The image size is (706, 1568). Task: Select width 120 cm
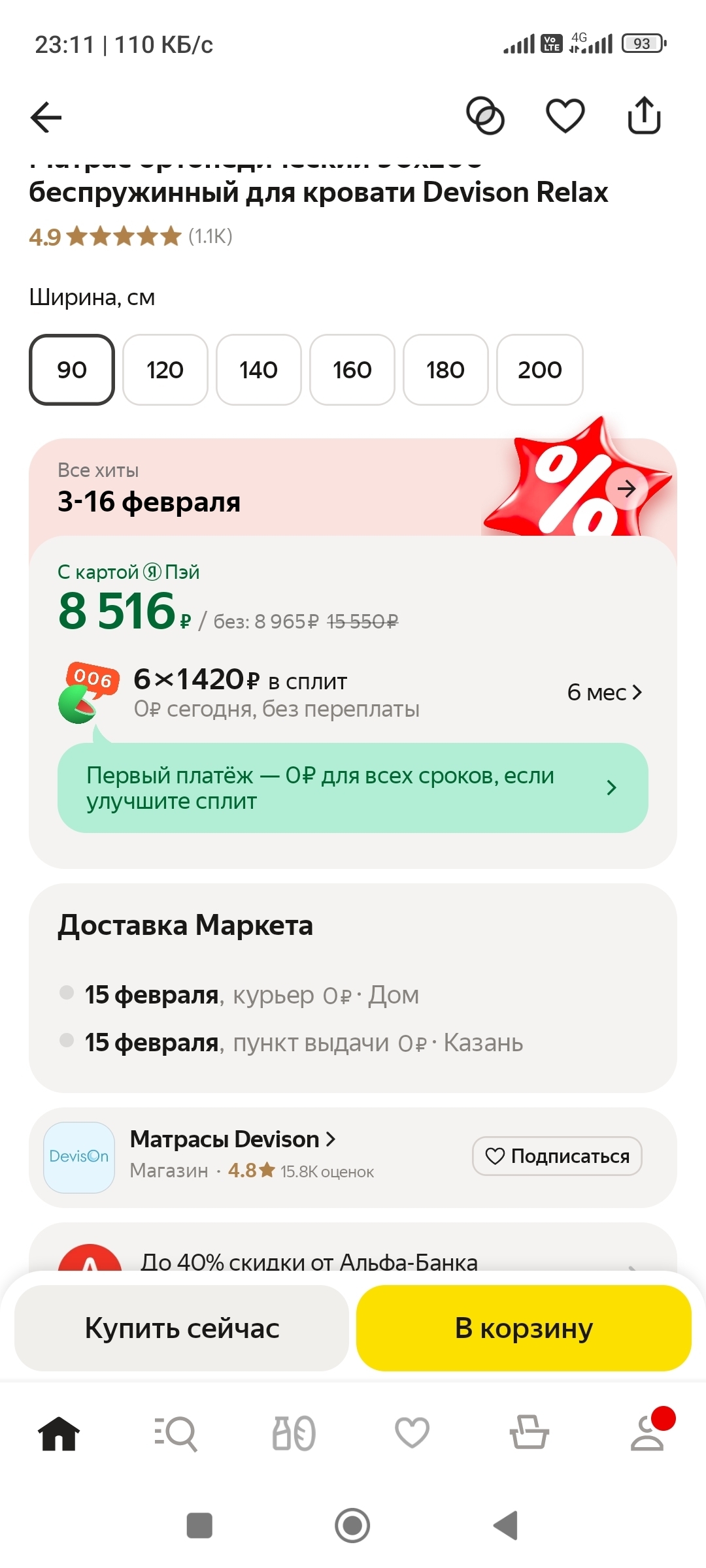click(x=165, y=370)
